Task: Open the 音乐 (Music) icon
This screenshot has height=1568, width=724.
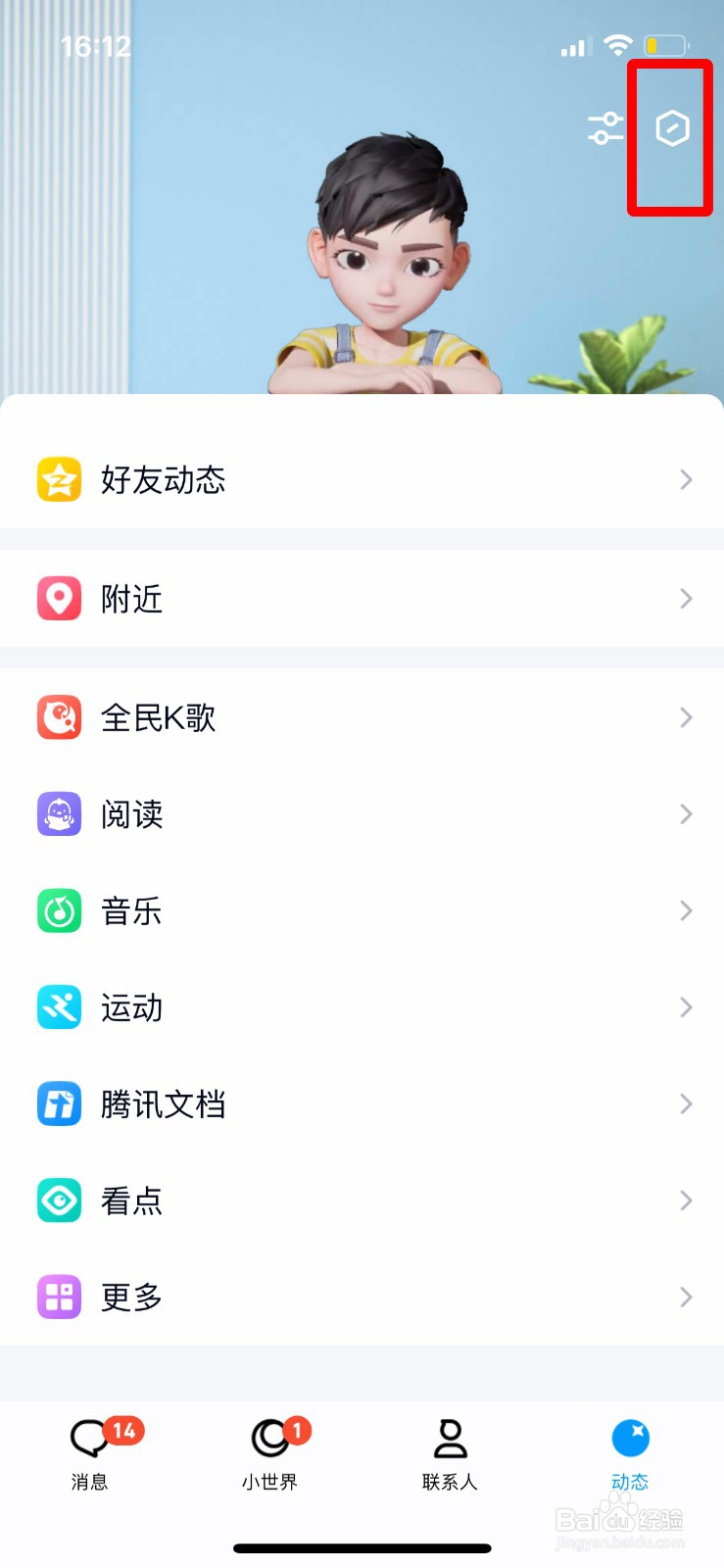Action: point(59,910)
